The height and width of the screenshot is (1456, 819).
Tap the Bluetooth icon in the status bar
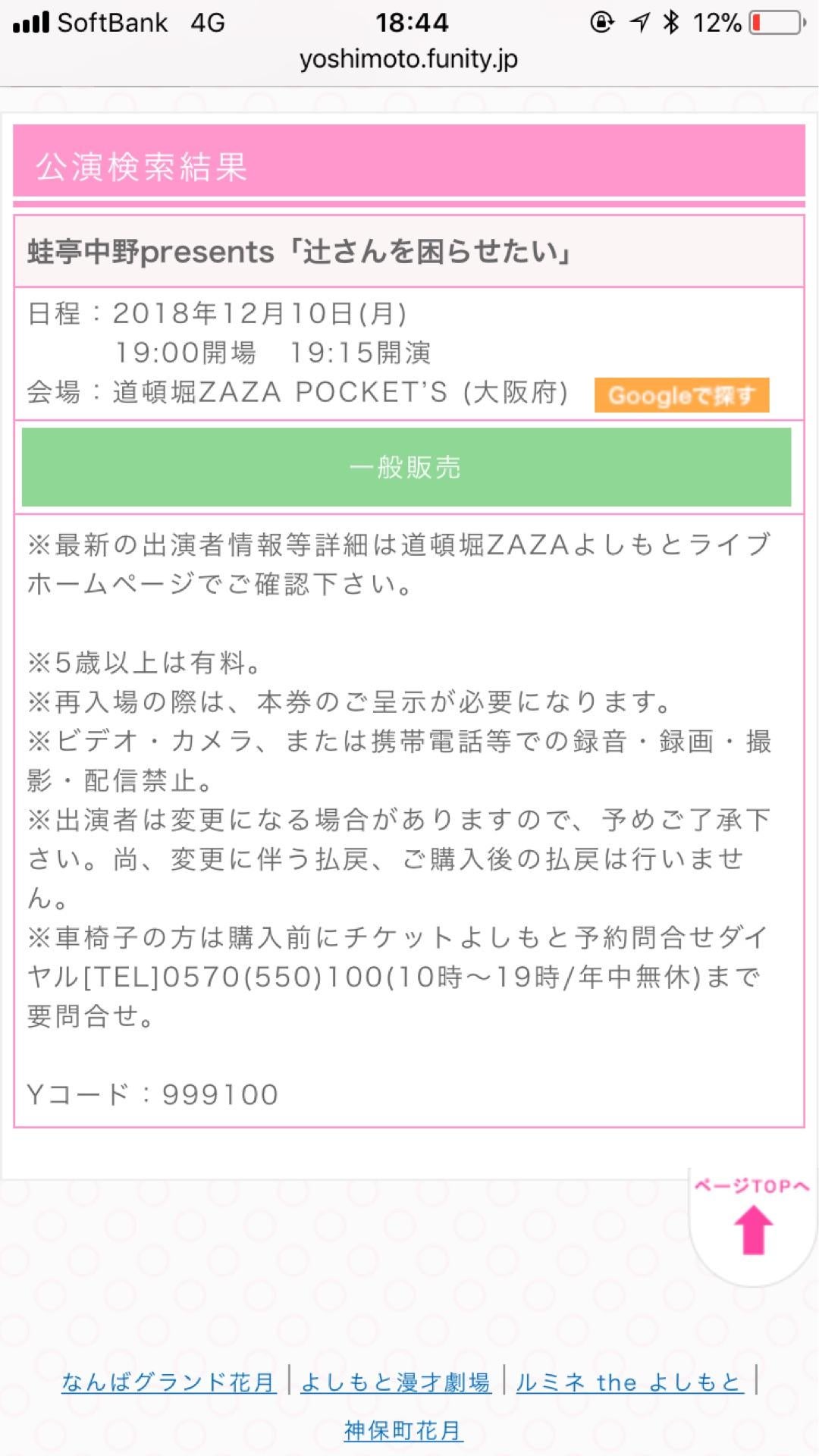(x=670, y=23)
